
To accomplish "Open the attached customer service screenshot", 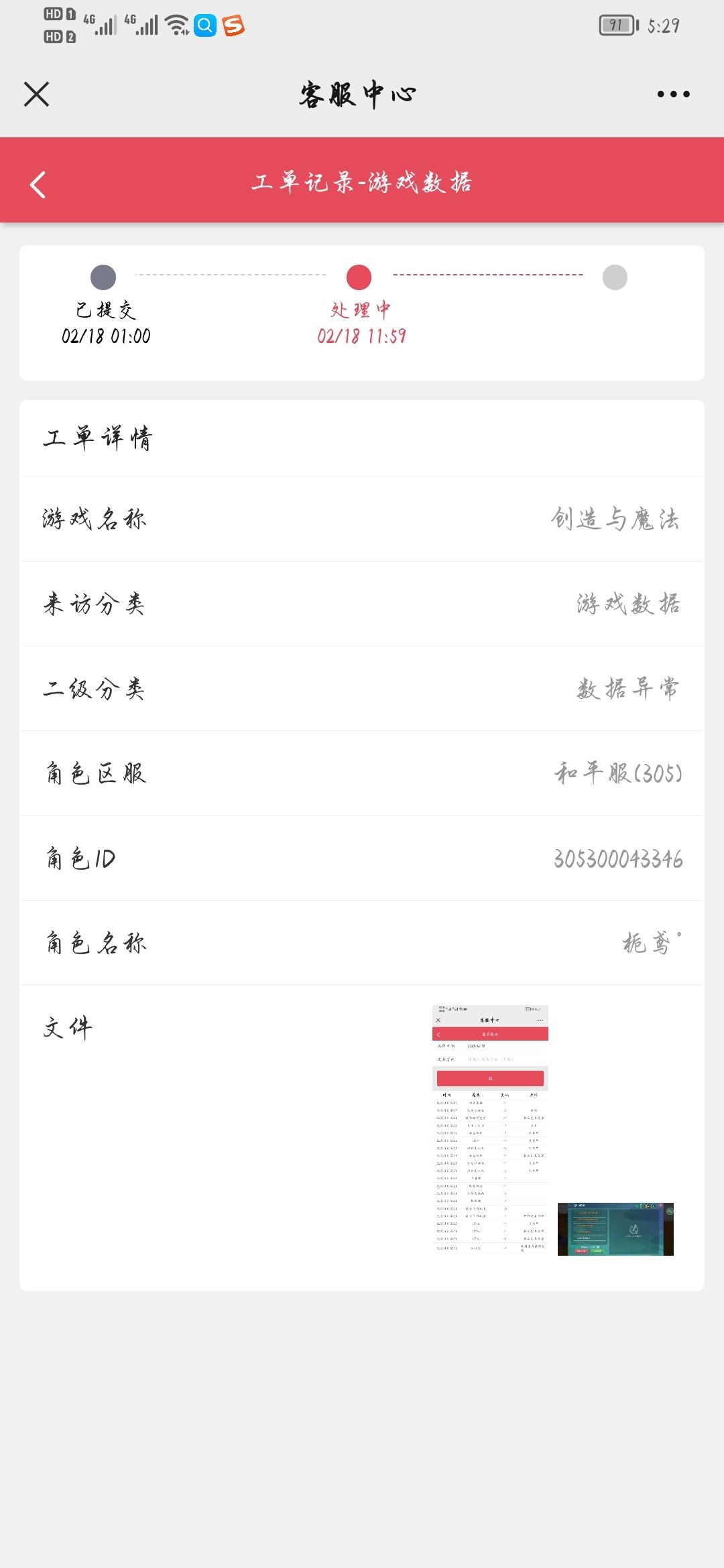I will coord(490,1130).
